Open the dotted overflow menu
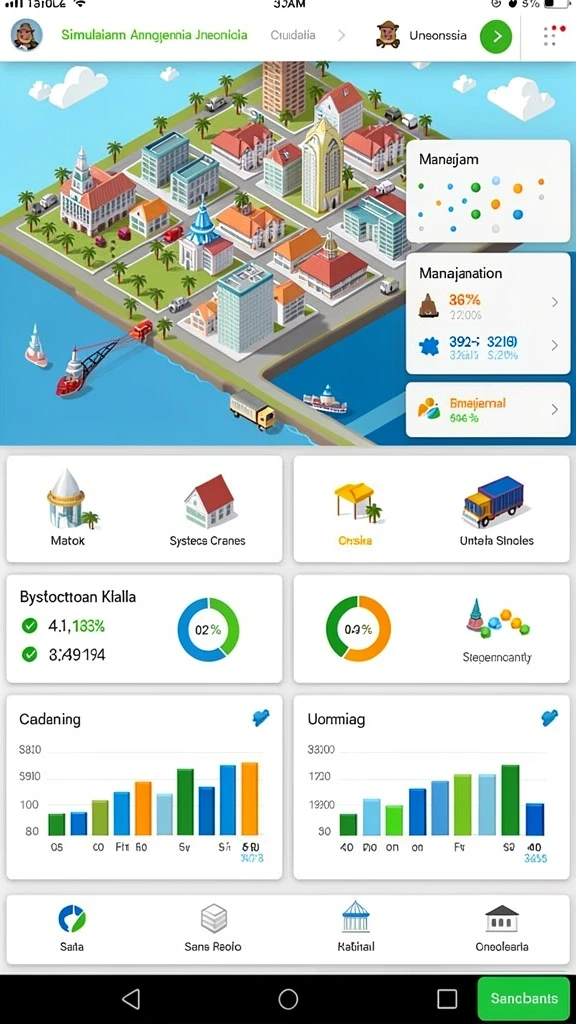The width and height of the screenshot is (576, 1024). tap(554, 36)
